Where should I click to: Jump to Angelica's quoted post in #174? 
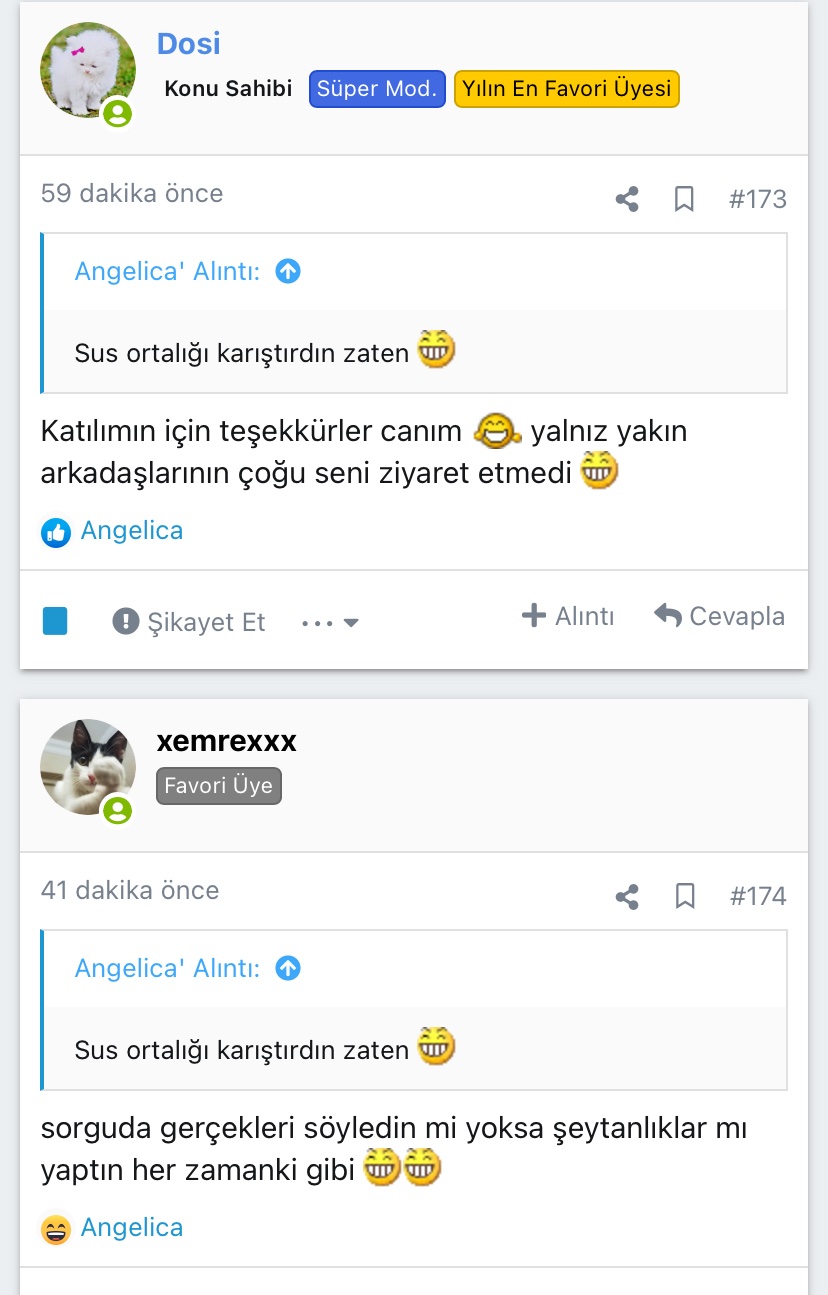288,968
